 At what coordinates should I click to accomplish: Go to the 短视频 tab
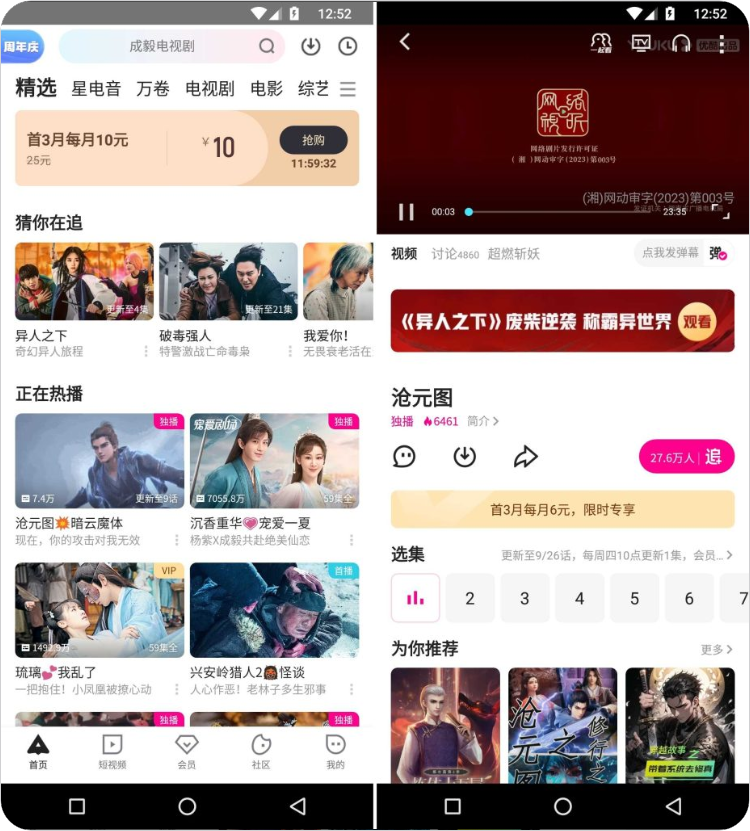(112, 752)
